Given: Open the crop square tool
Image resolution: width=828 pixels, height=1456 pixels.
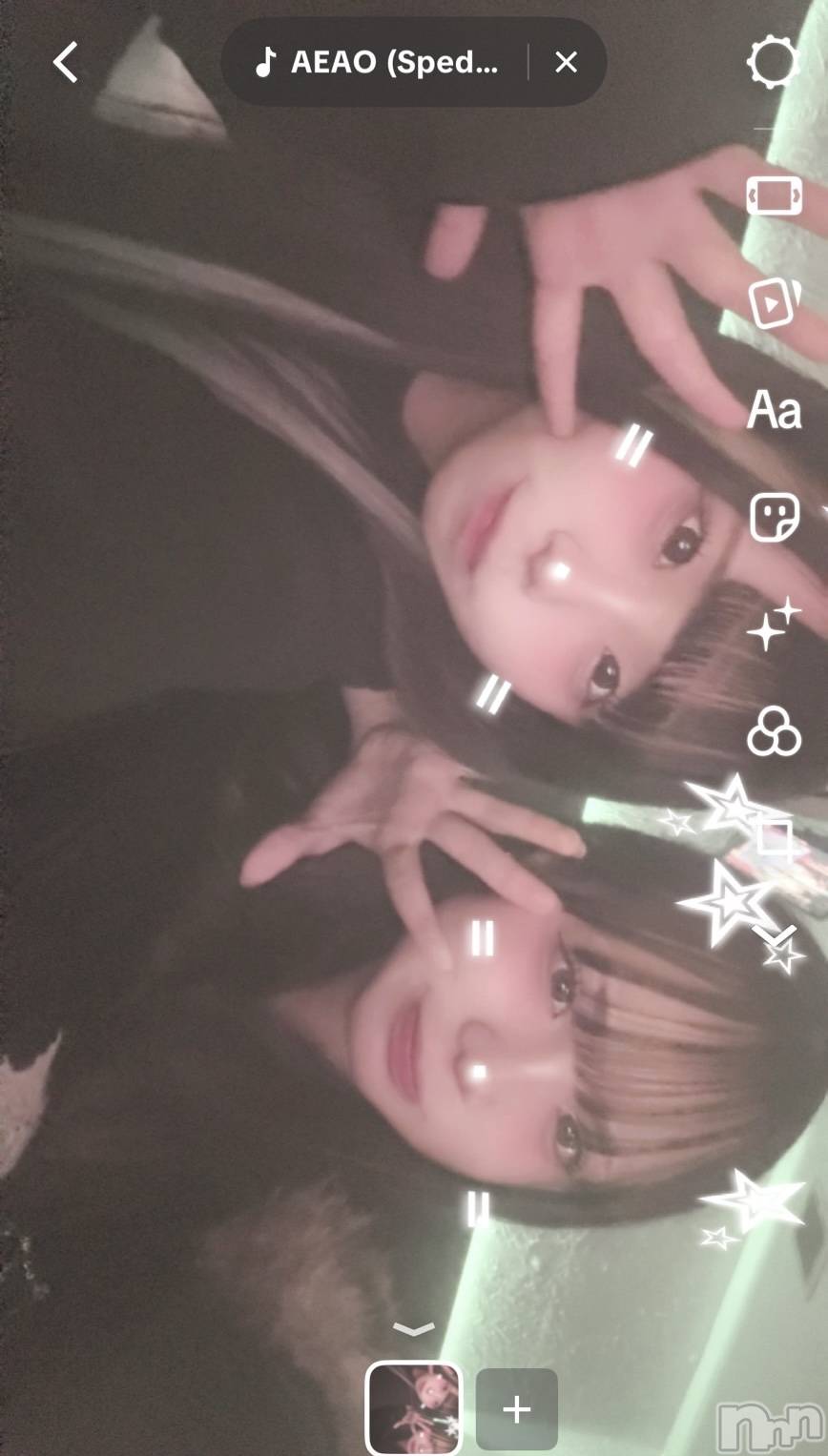Looking at the screenshot, I should (x=775, y=838).
